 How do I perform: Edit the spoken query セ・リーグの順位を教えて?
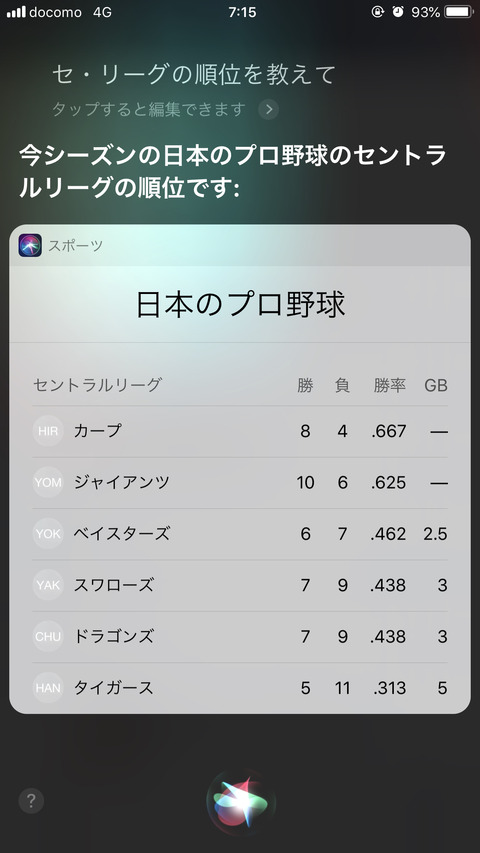[x=194, y=75]
